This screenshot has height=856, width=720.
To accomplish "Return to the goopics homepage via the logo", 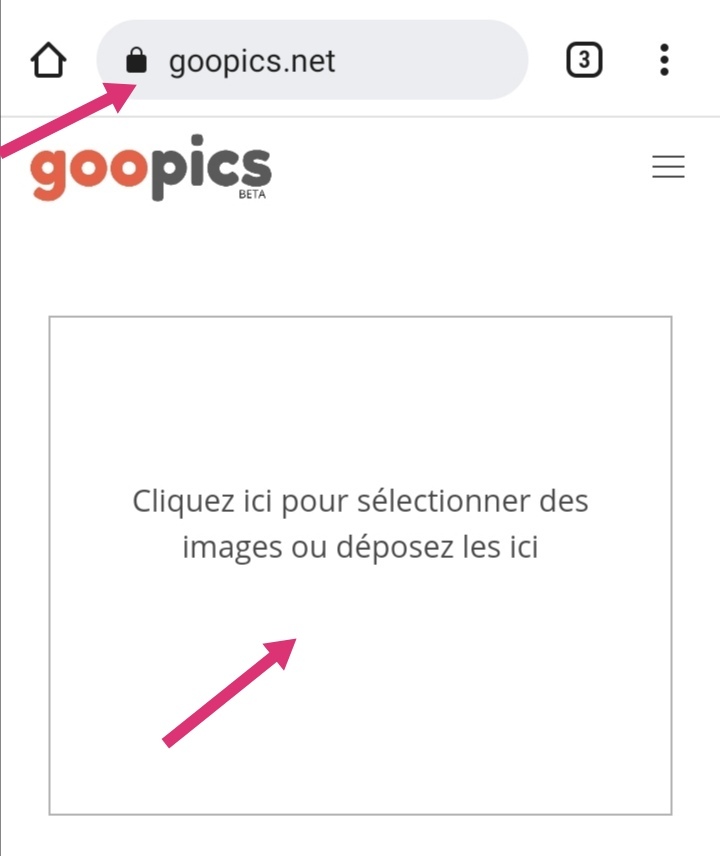I will click(150, 170).
